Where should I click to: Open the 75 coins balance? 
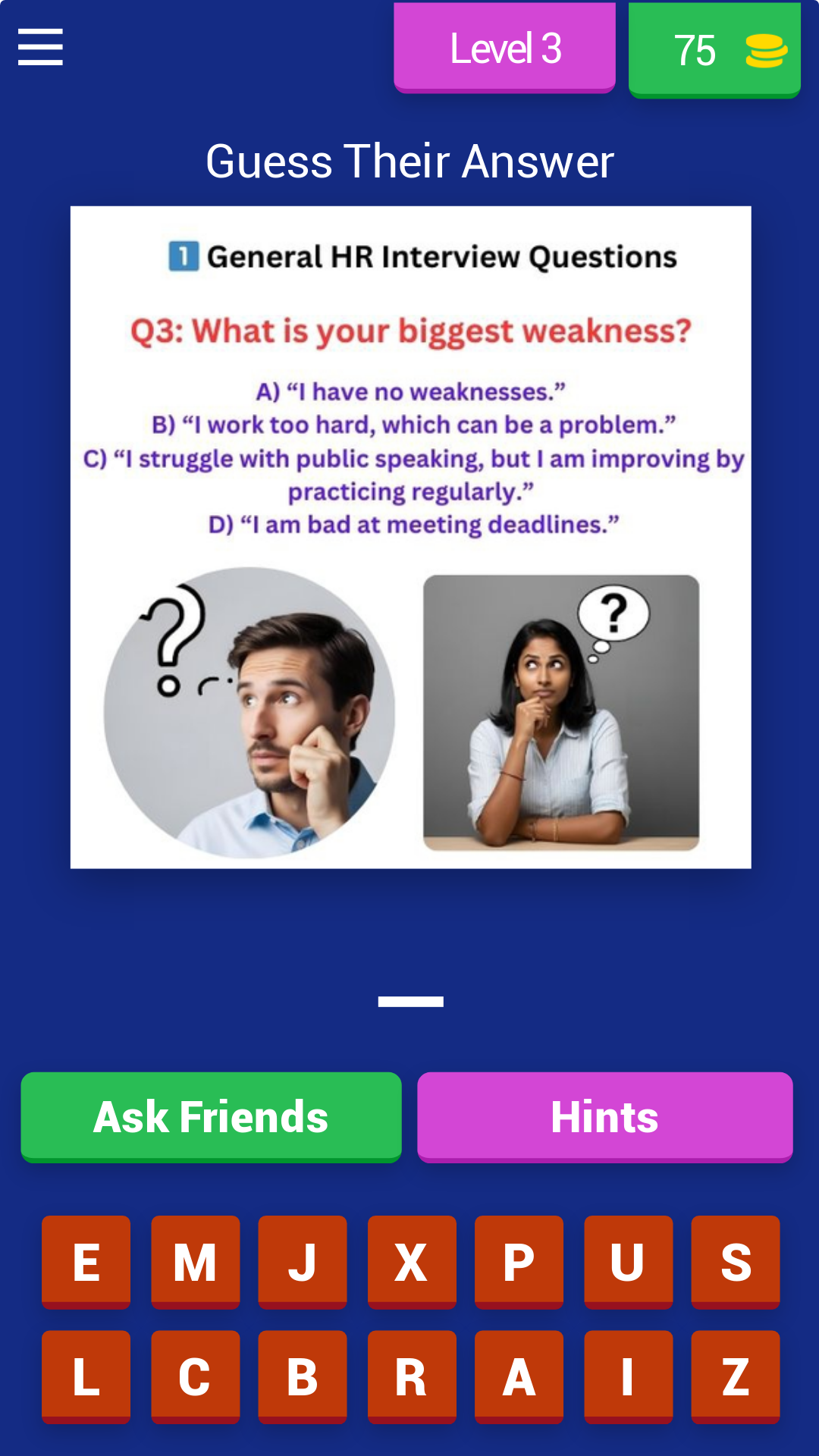point(714,50)
